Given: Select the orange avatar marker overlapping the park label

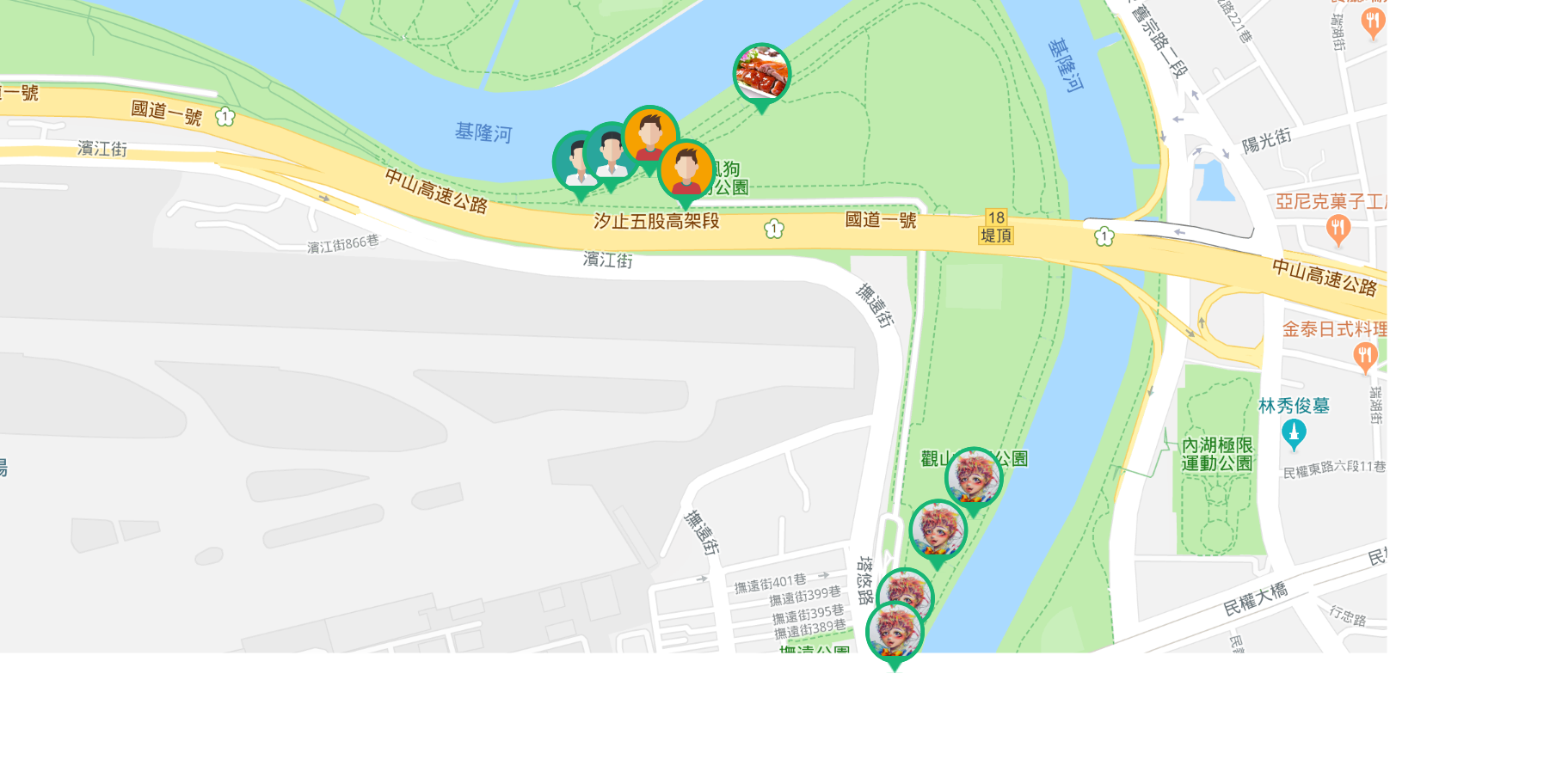Looking at the screenshot, I should pos(686,169).
